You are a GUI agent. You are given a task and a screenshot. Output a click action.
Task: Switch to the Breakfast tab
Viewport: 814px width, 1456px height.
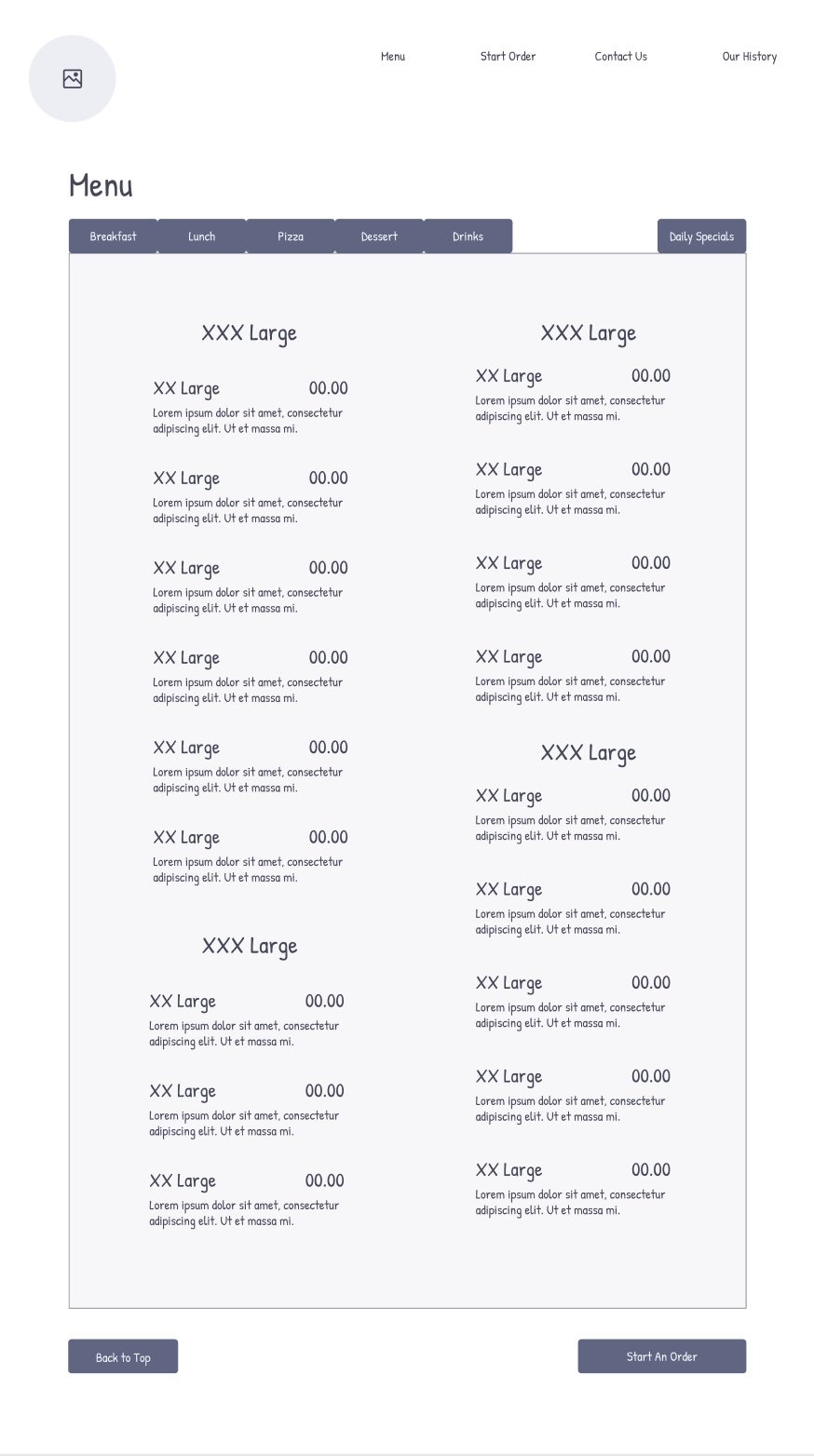(x=113, y=236)
